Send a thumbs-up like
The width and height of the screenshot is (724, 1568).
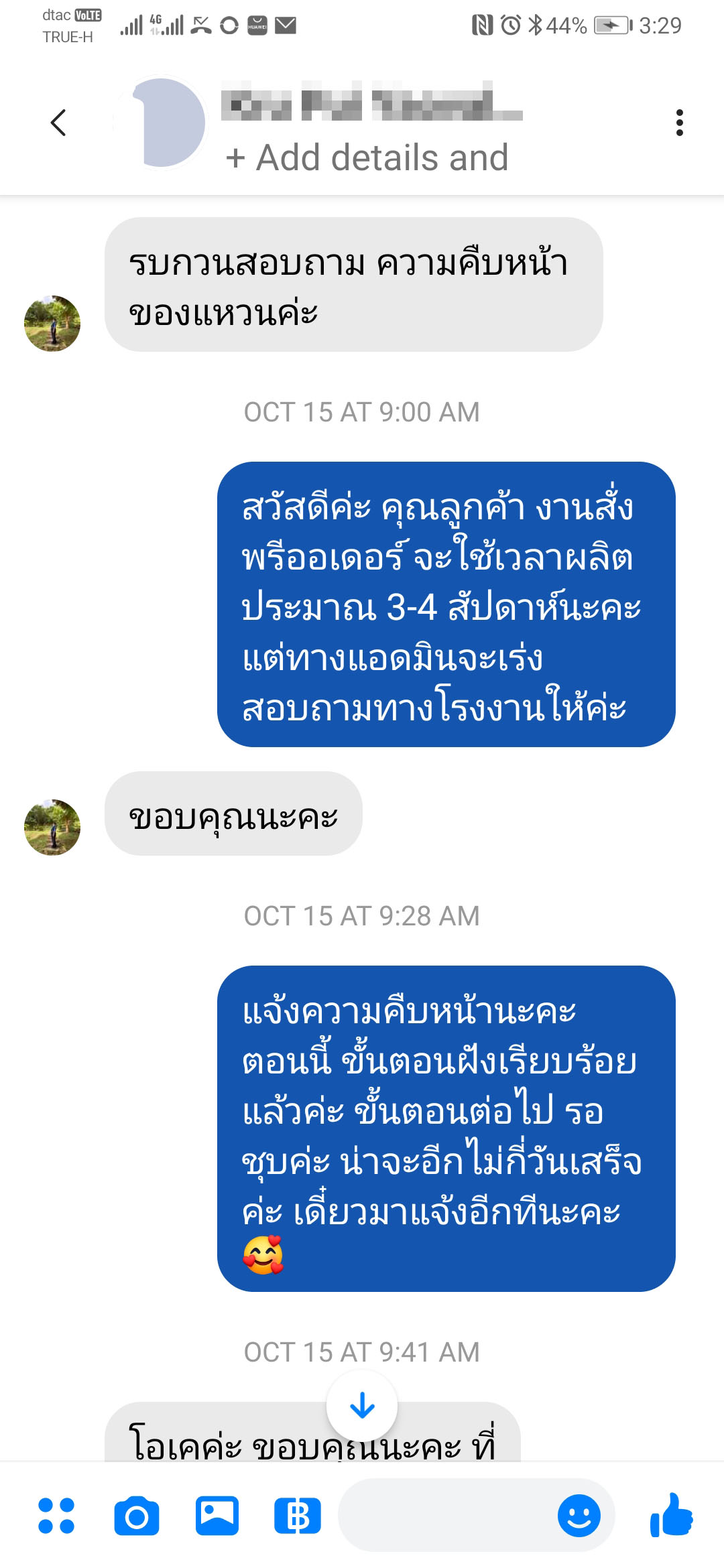pyautogui.click(x=671, y=1514)
